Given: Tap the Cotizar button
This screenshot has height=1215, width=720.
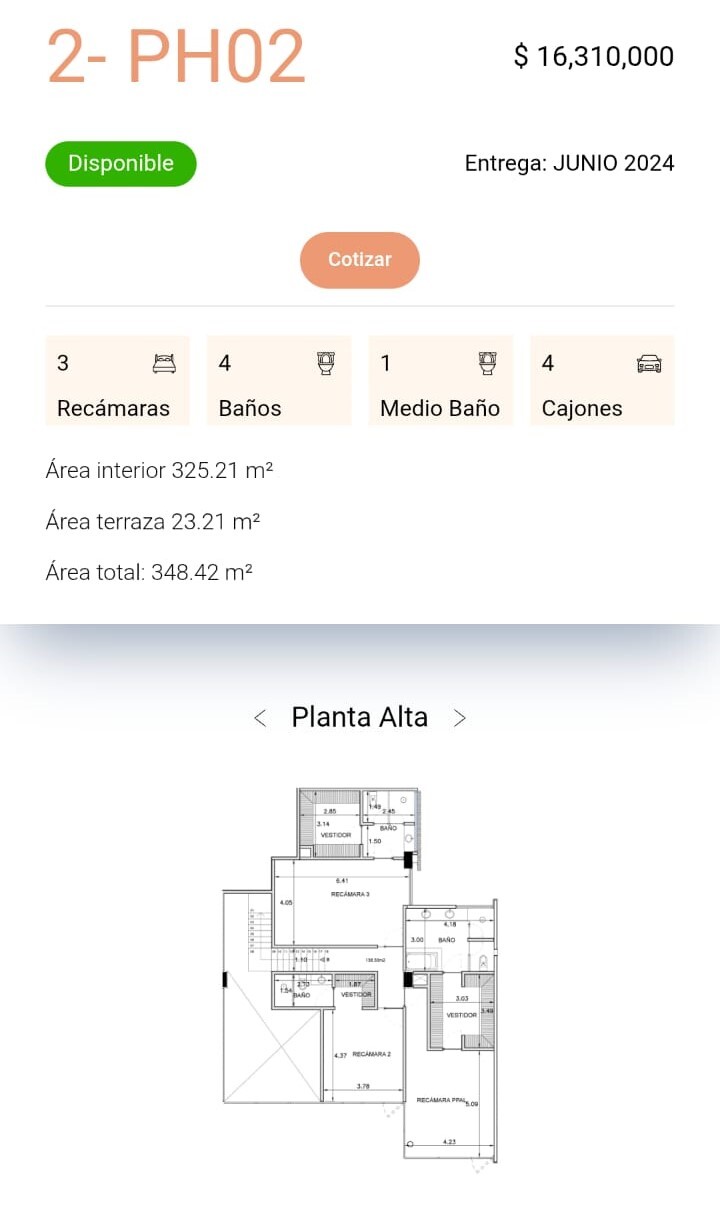Looking at the screenshot, I should click(360, 260).
